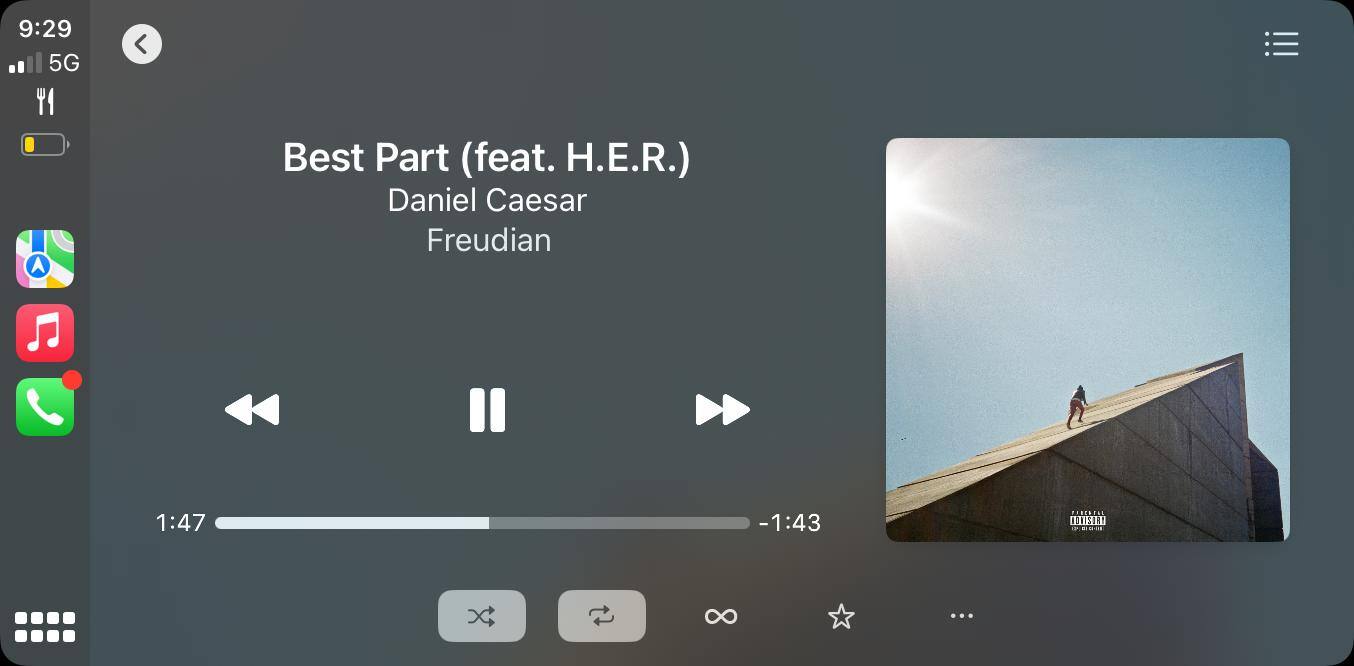Show the CarPlay app grid dashboard
The width and height of the screenshot is (1354, 666).
(45, 627)
